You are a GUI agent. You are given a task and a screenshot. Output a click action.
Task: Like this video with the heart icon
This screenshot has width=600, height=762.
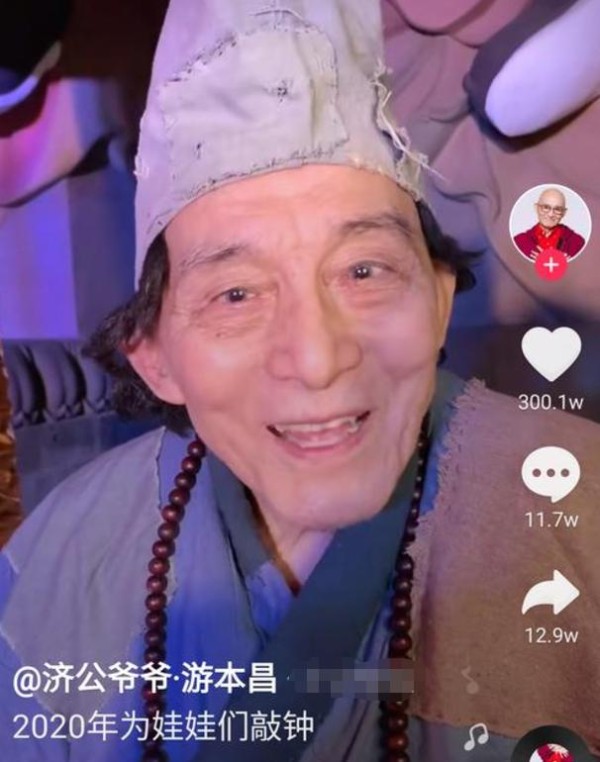[x=550, y=354]
